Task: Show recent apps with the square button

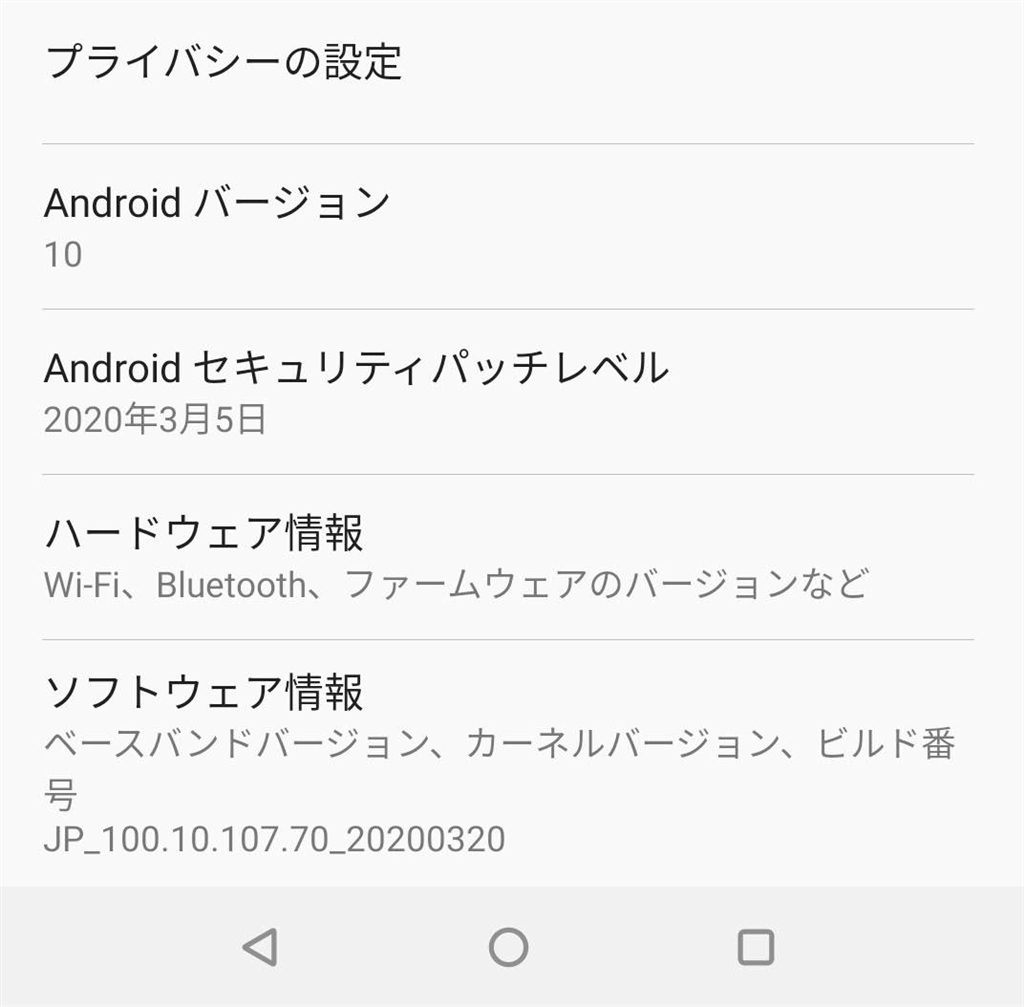Action: 755,946
